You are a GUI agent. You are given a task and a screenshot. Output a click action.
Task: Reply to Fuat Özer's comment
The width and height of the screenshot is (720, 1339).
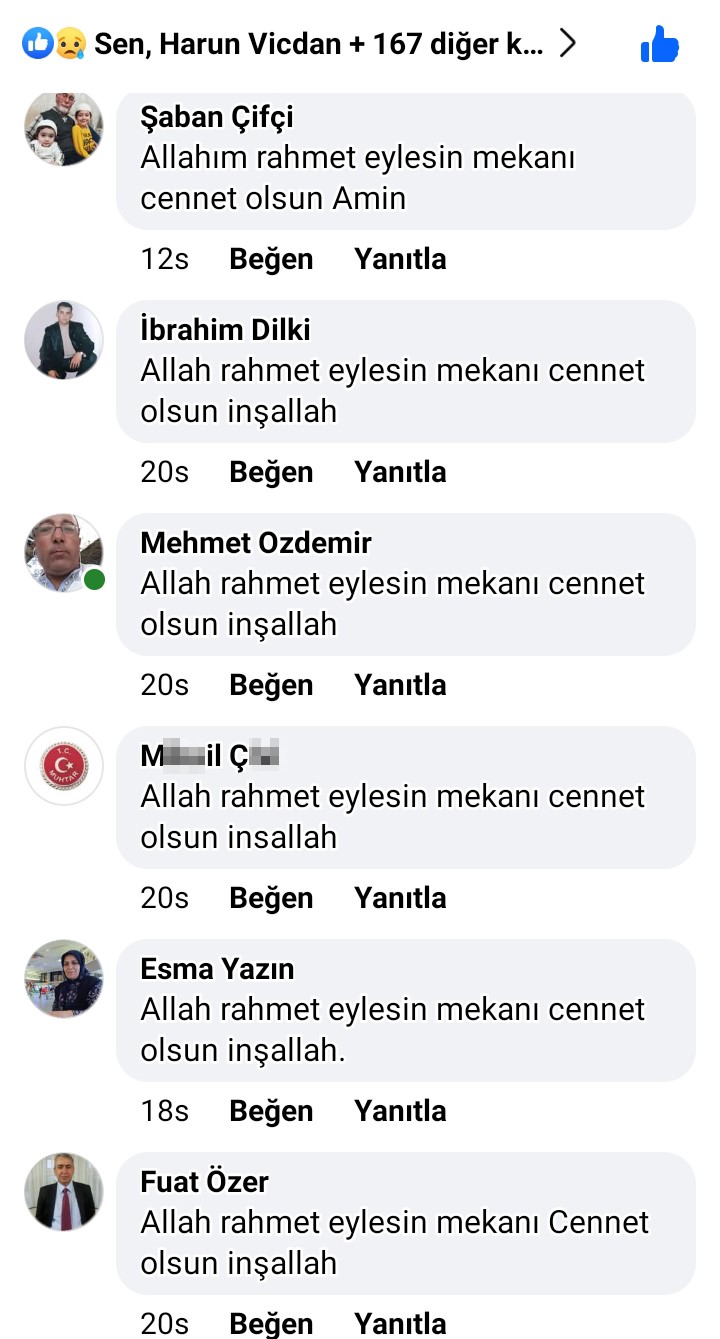pos(400,1323)
